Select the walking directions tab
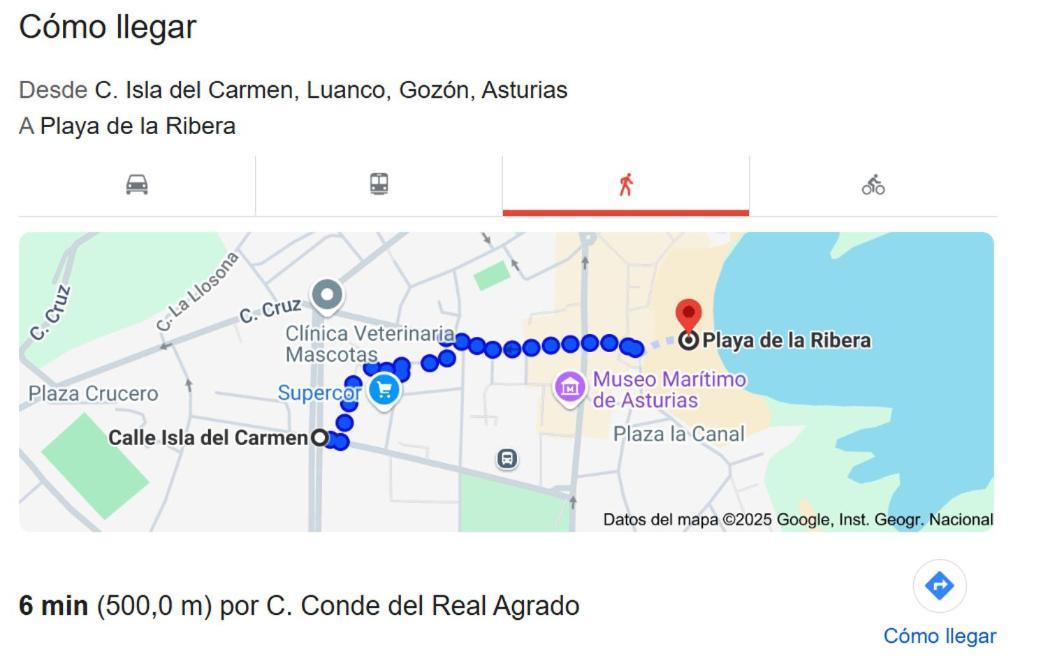This screenshot has height=661, width=1048. [626, 185]
